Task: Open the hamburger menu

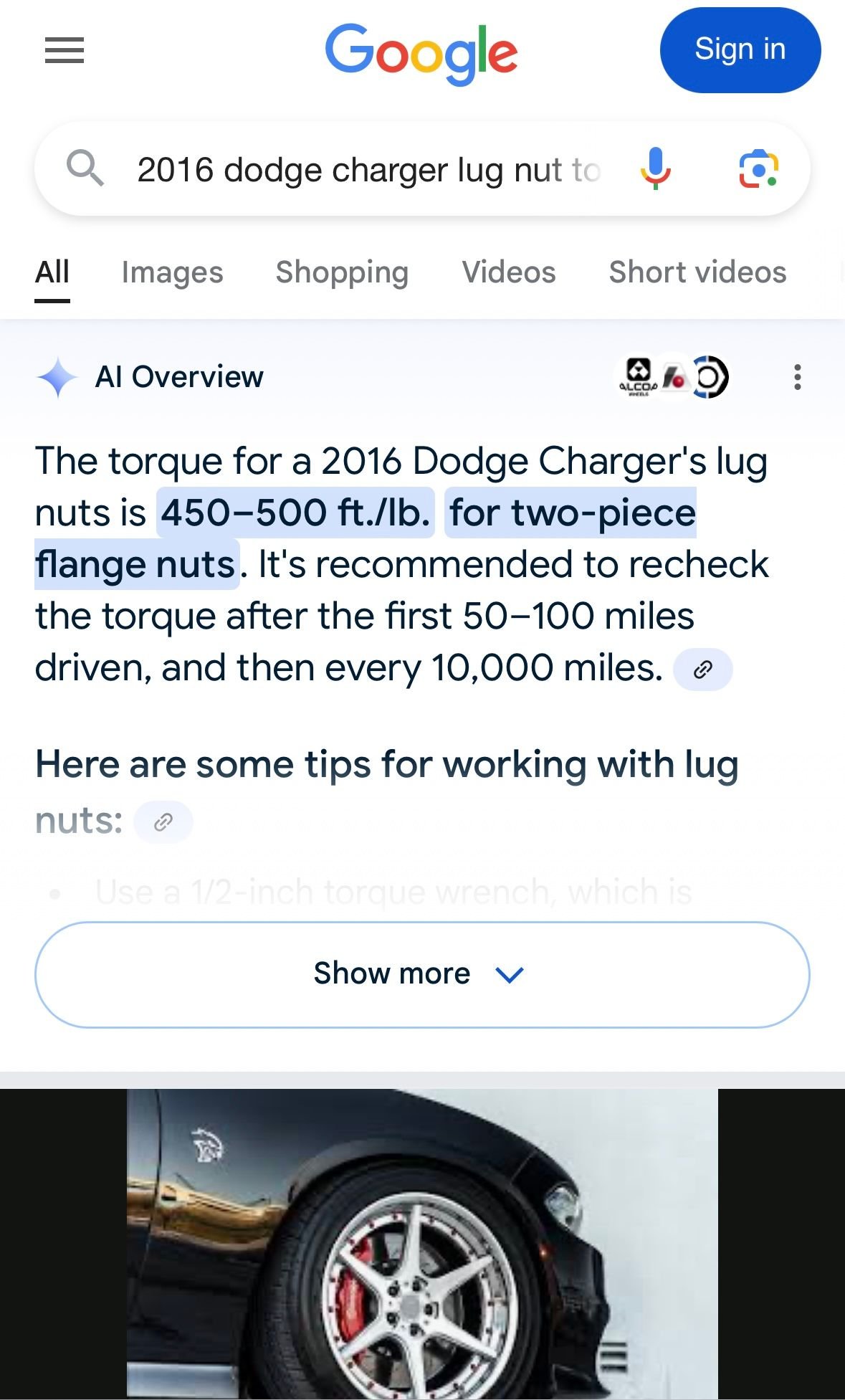Action: tap(65, 50)
